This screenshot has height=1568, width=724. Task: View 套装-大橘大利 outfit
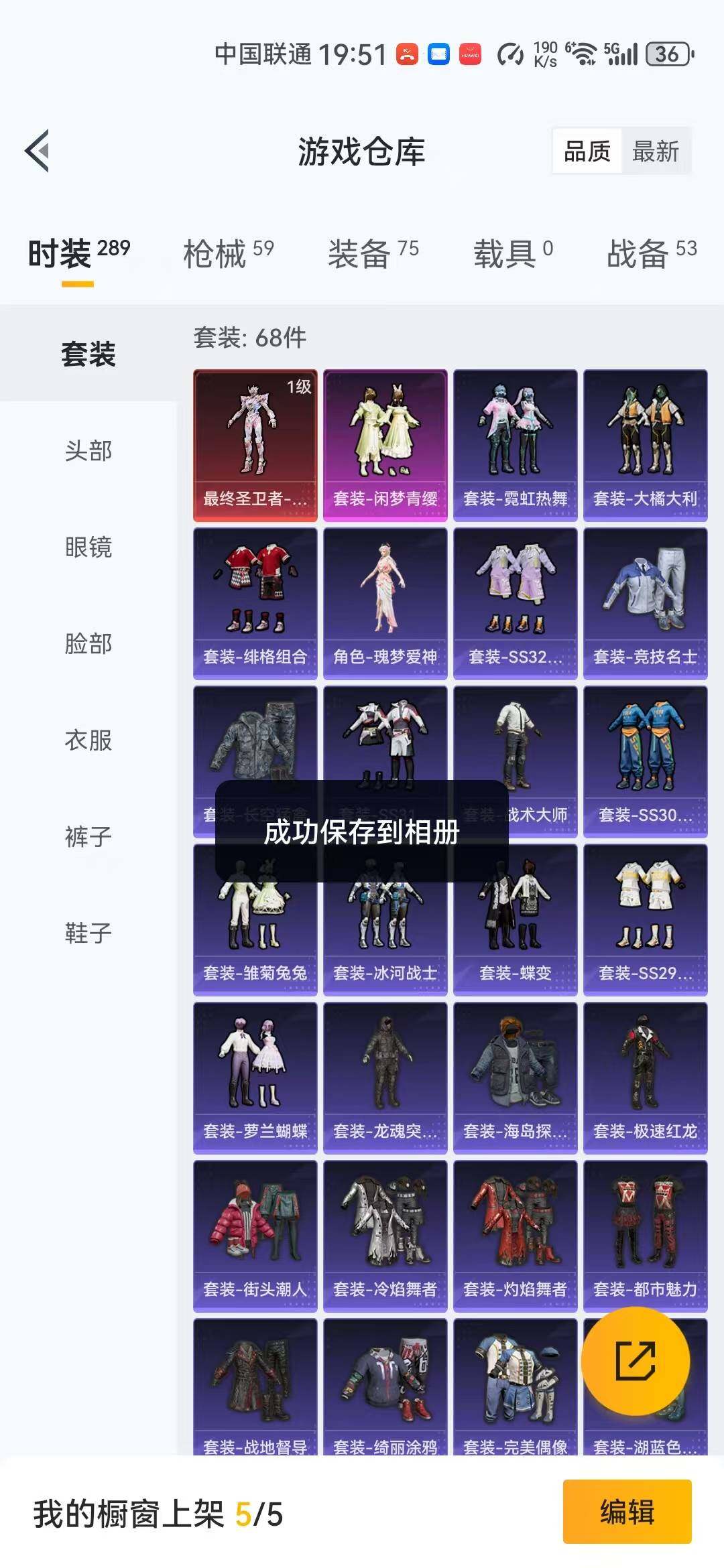(x=645, y=445)
